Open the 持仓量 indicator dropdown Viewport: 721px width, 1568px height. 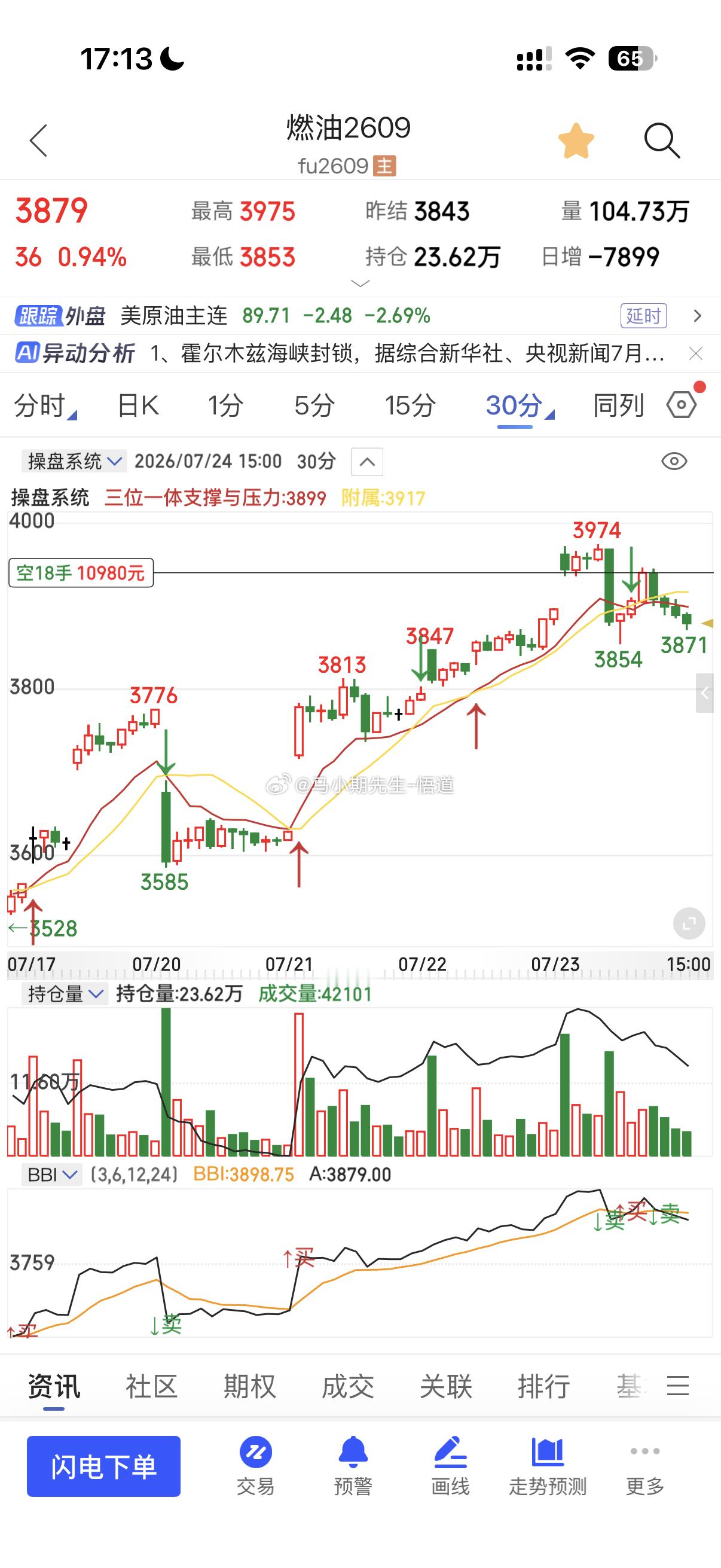click(x=64, y=994)
